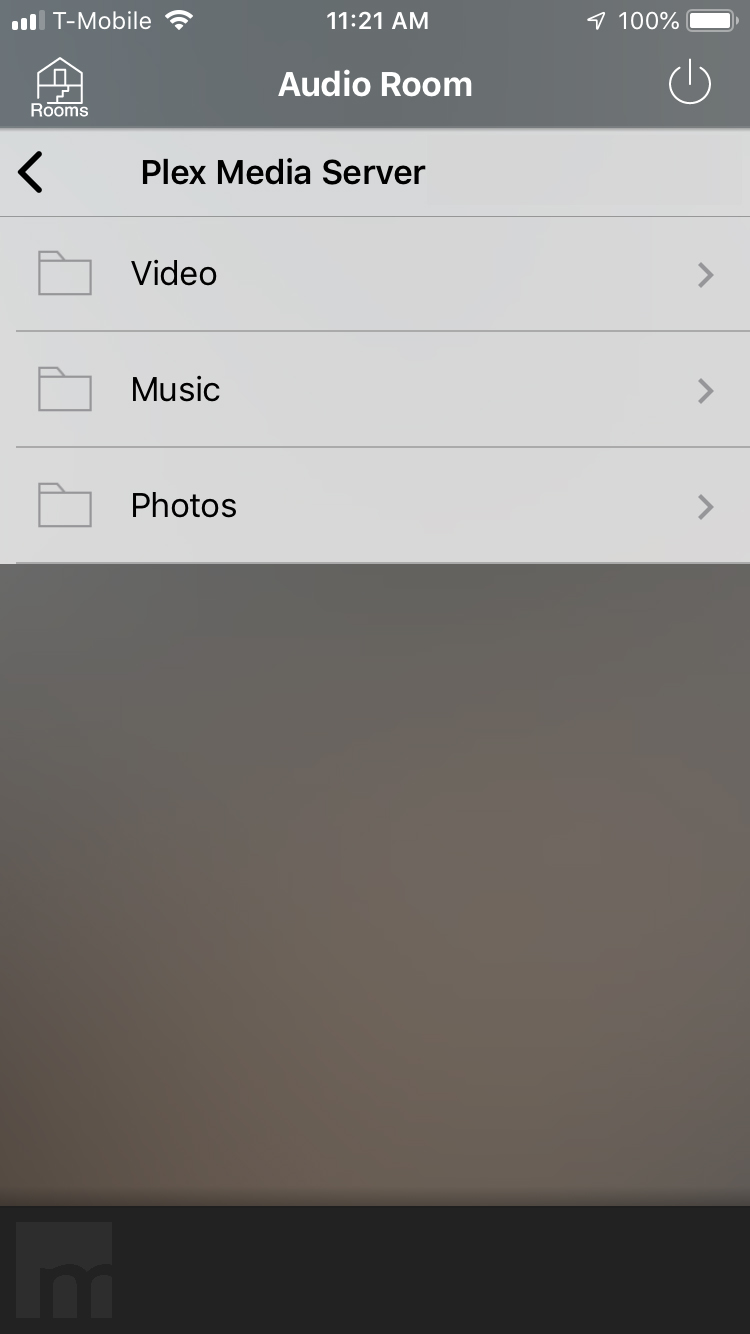
Task: Open the Rooms selector
Action: tap(60, 88)
